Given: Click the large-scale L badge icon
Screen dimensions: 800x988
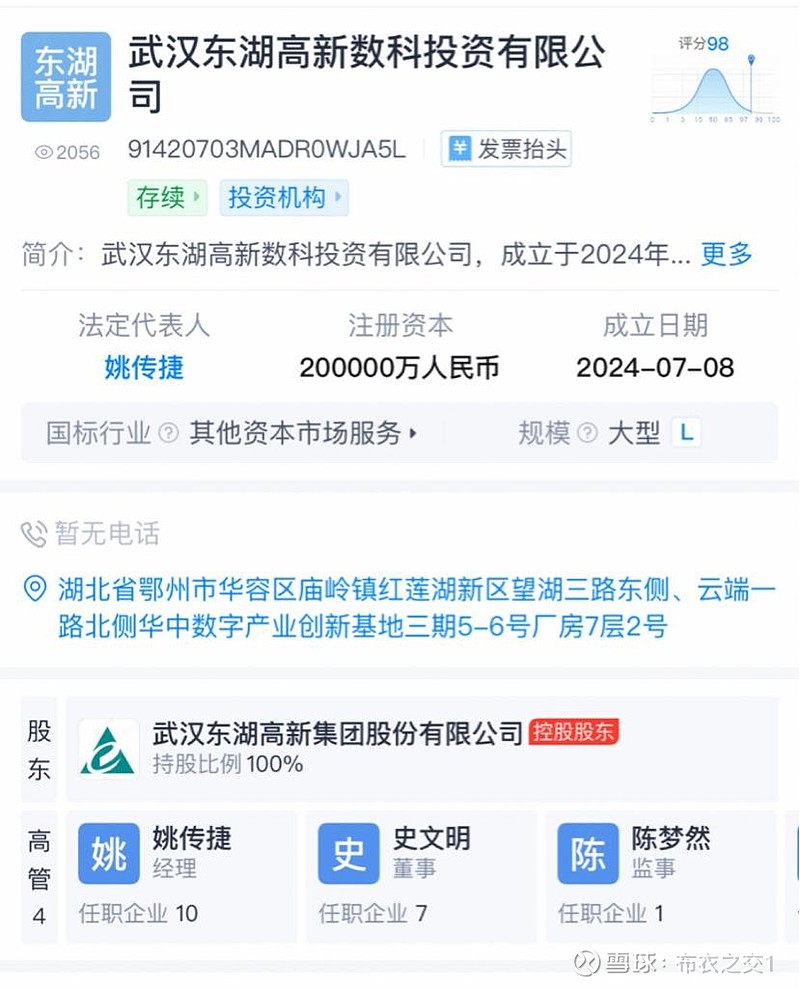Looking at the screenshot, I should point(684,433).
